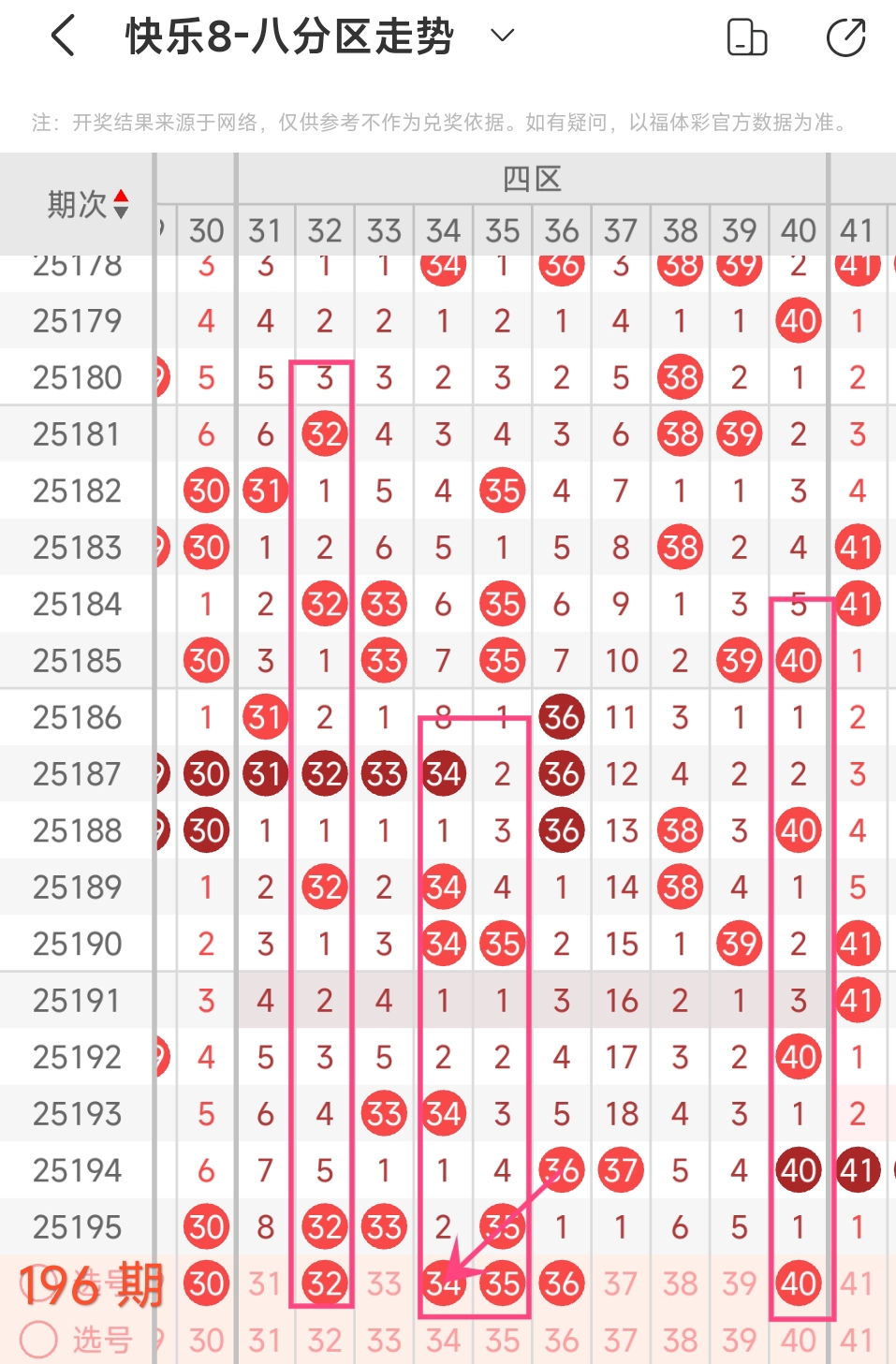
Task: Tap the screen orientation icon
Action: [746, 37]
